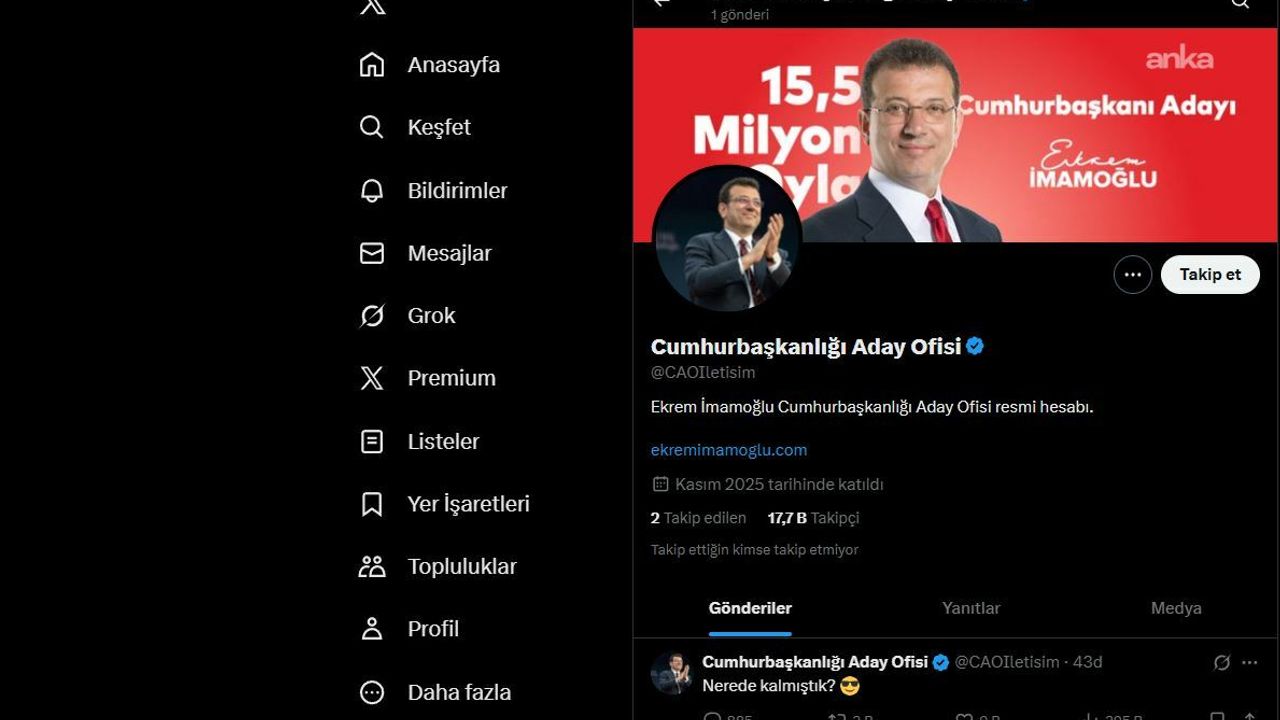The width and height of the screenshot is (1280, 720).
Task: Switch to Medya tab
Action: (x=1175, y=608)
